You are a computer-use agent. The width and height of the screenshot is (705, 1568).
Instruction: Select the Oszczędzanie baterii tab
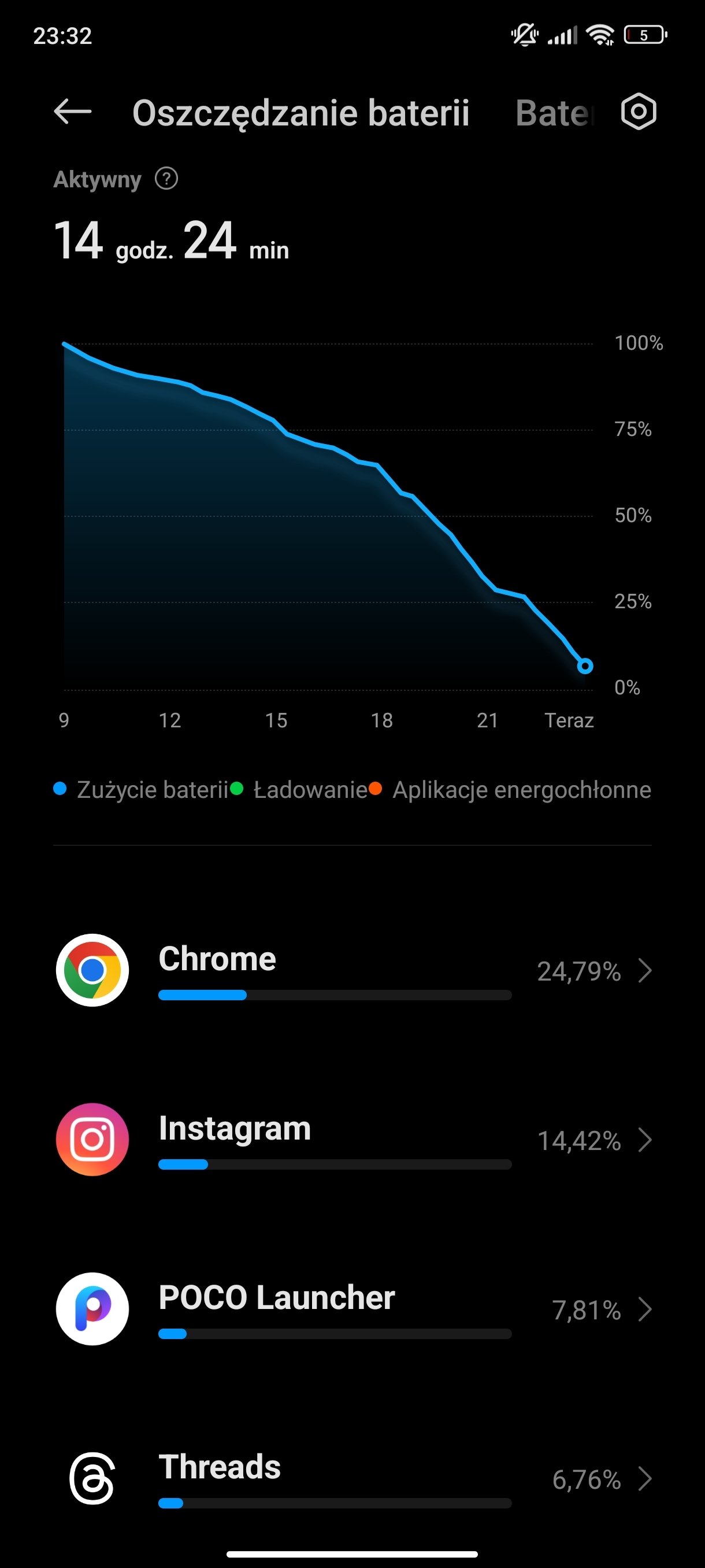tap(300, 113)
